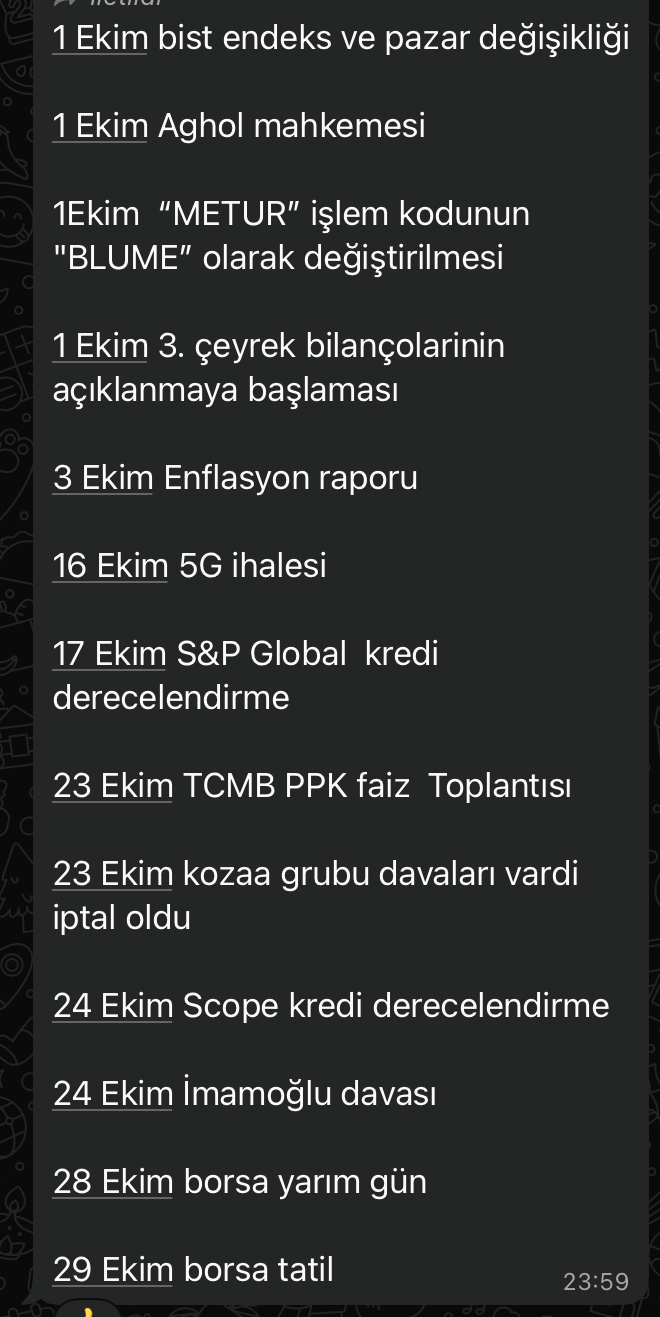Open the 1 Ekim link before Aghol mahkemesi
The width and height of the screenshot is (660, 1317).
(x=100, y=126)
